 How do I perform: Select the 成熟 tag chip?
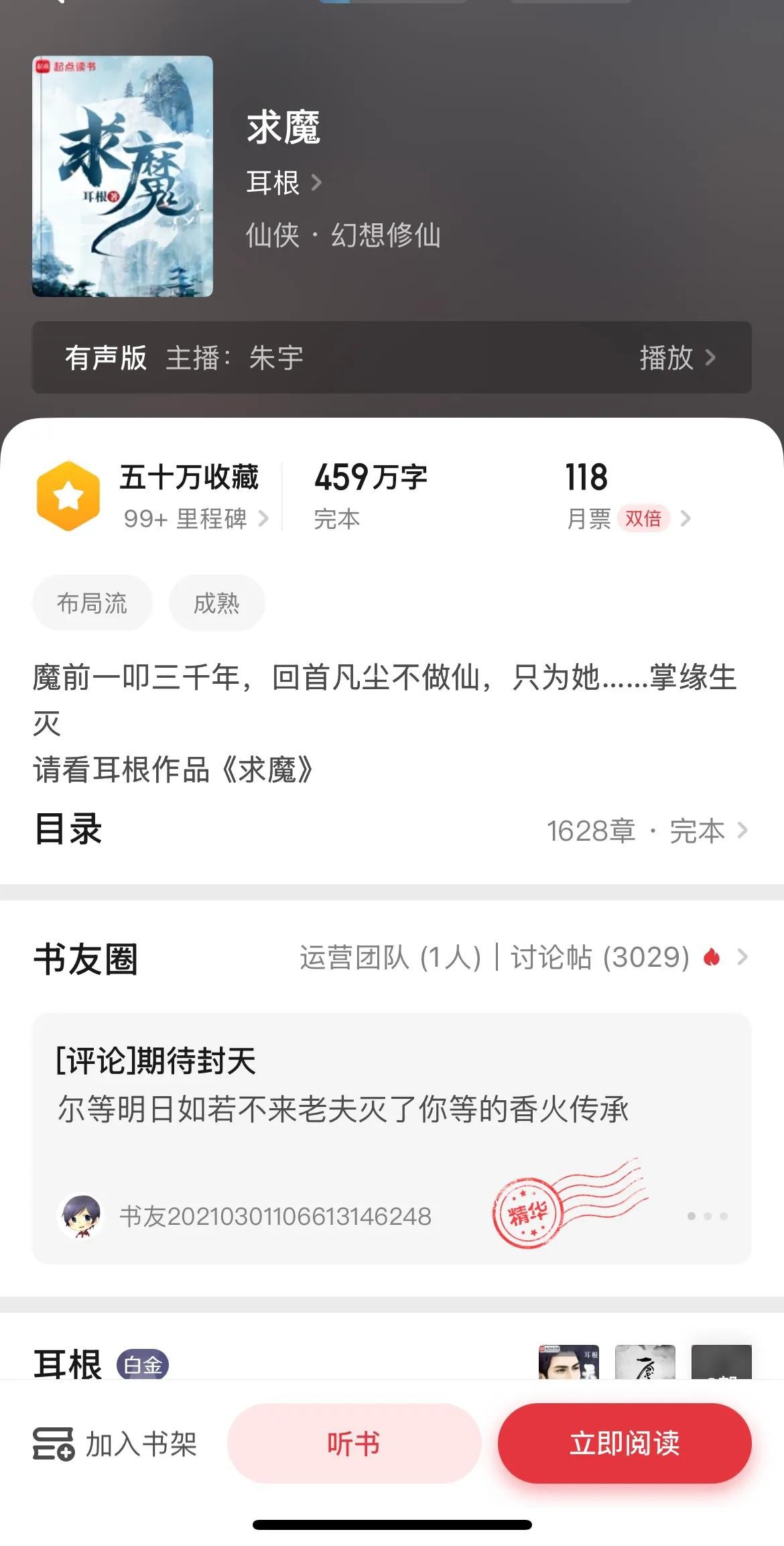point(216,603)
